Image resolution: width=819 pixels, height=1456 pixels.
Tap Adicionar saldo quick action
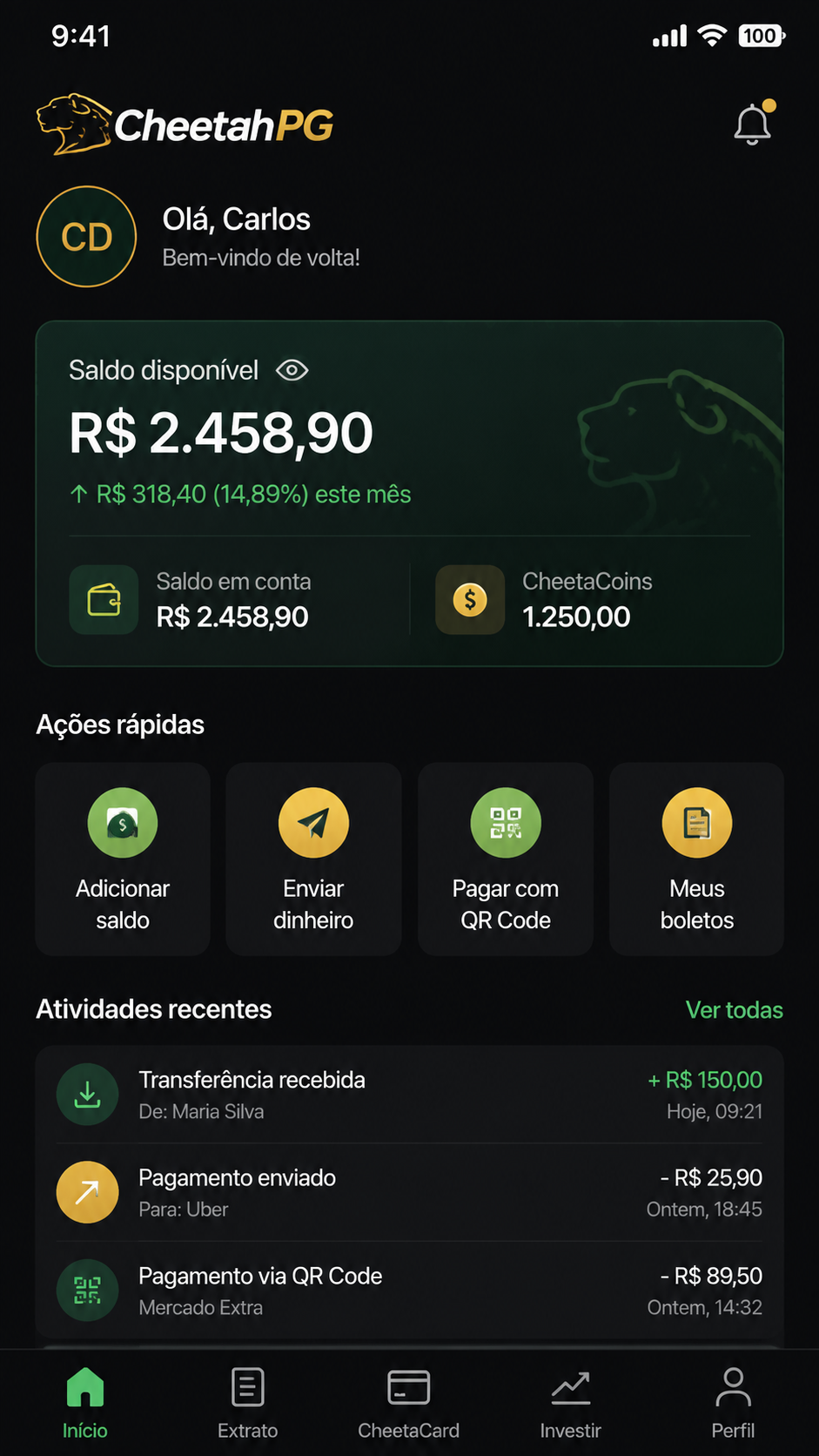click(x=123, y=859)
